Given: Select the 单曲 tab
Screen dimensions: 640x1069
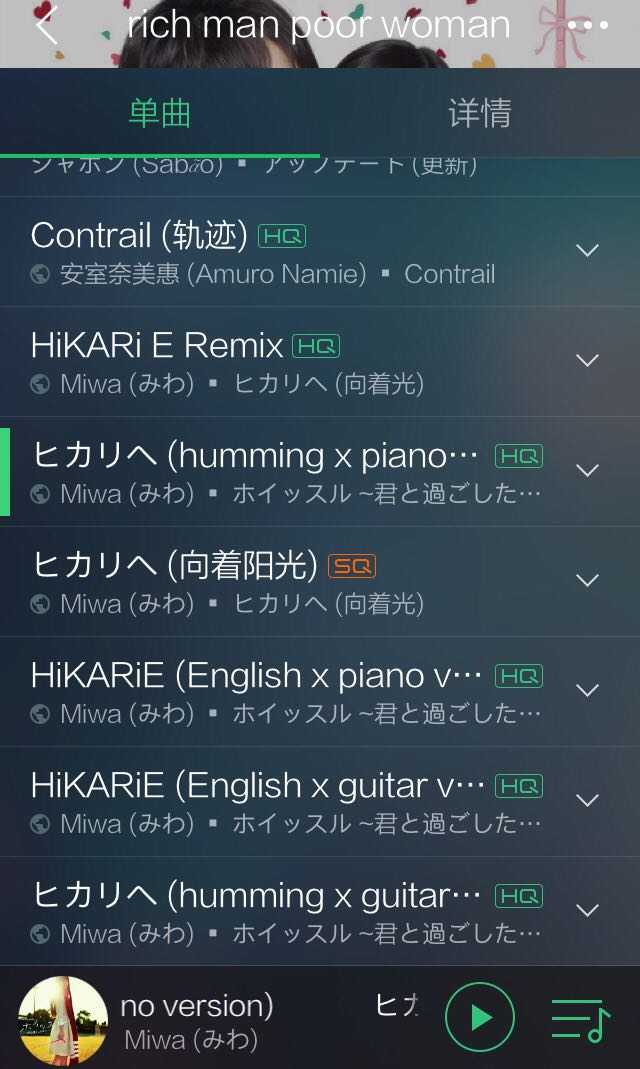Looking at the screenshot, I should point(160,113).
